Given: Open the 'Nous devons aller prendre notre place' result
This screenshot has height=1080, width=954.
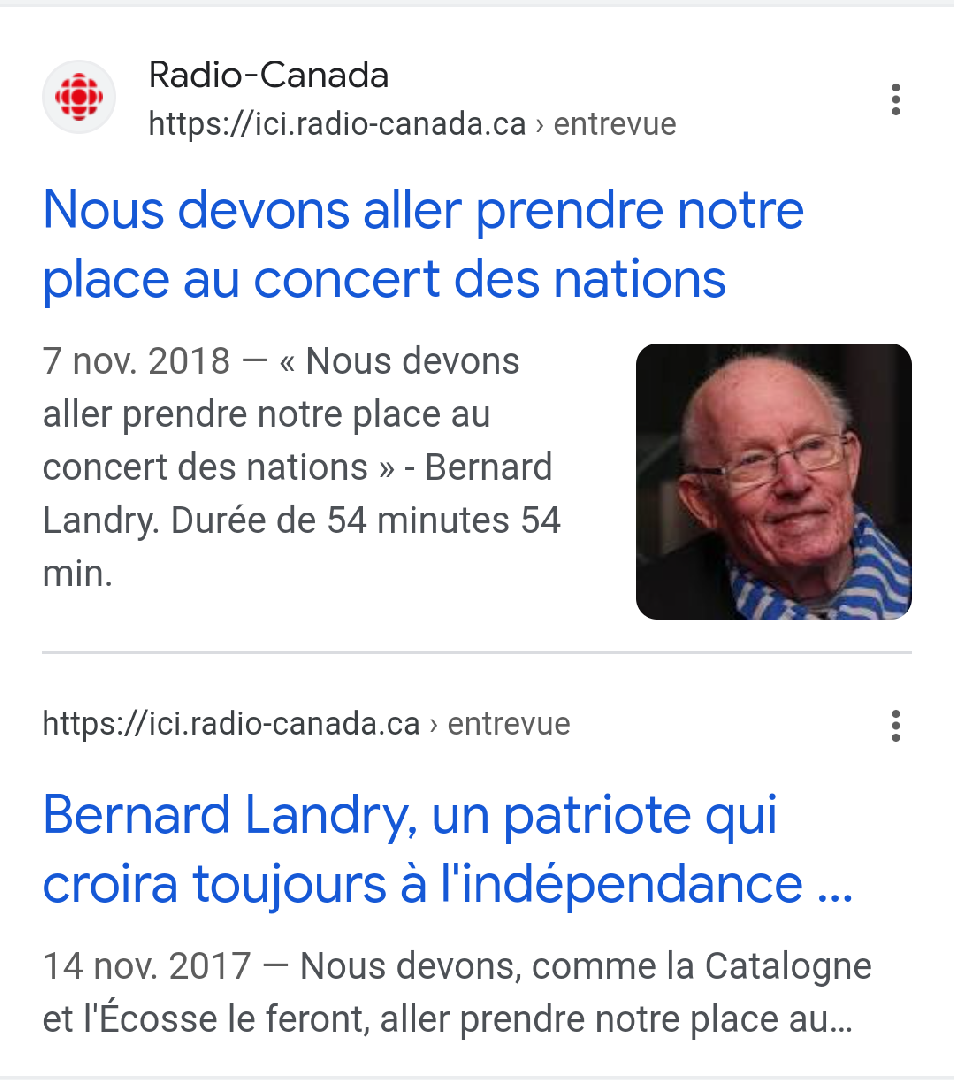Looking at the screenshot, I should pyautogui.click(x=423, y=245).
